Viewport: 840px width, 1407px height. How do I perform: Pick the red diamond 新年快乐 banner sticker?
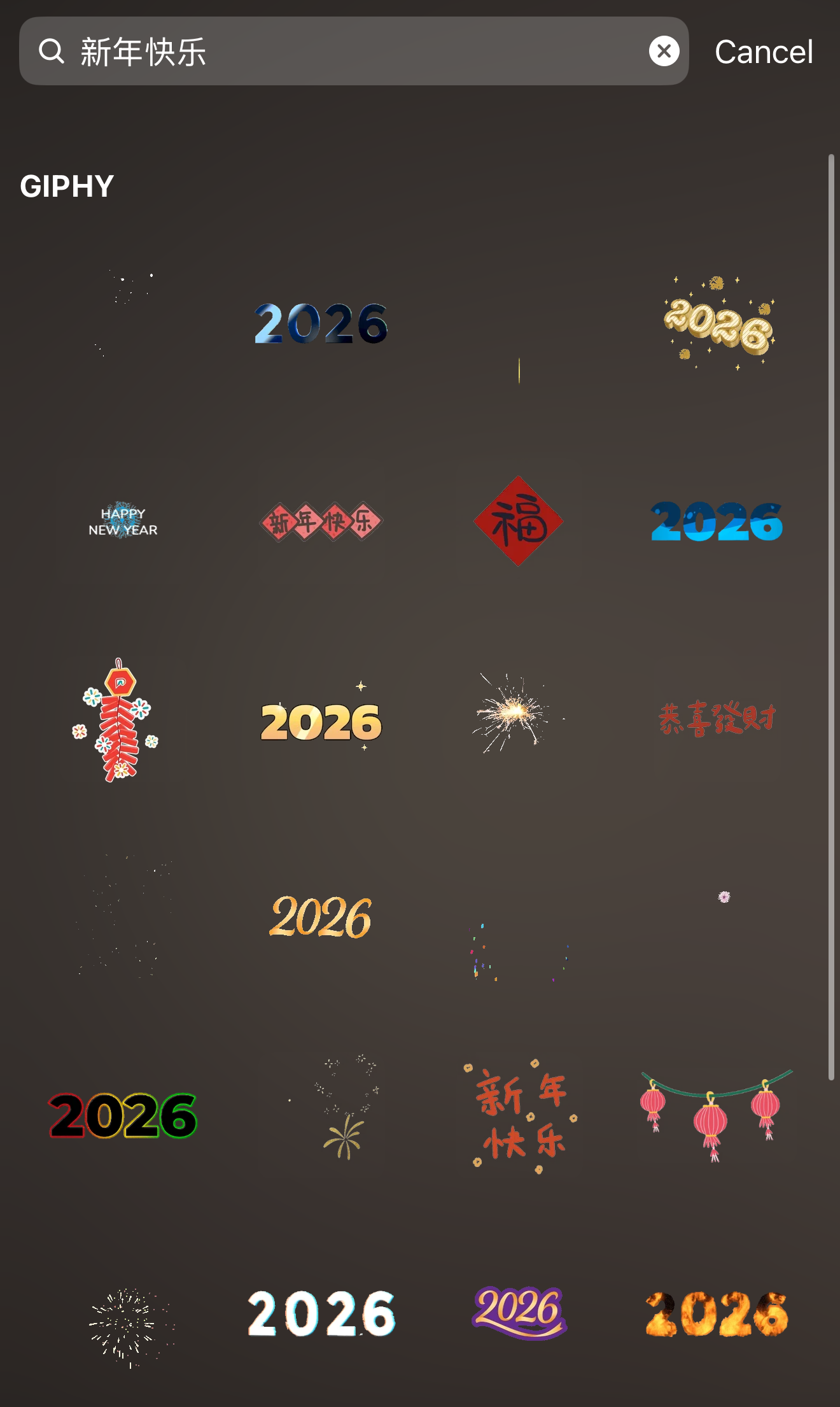(x=321, y=521)
